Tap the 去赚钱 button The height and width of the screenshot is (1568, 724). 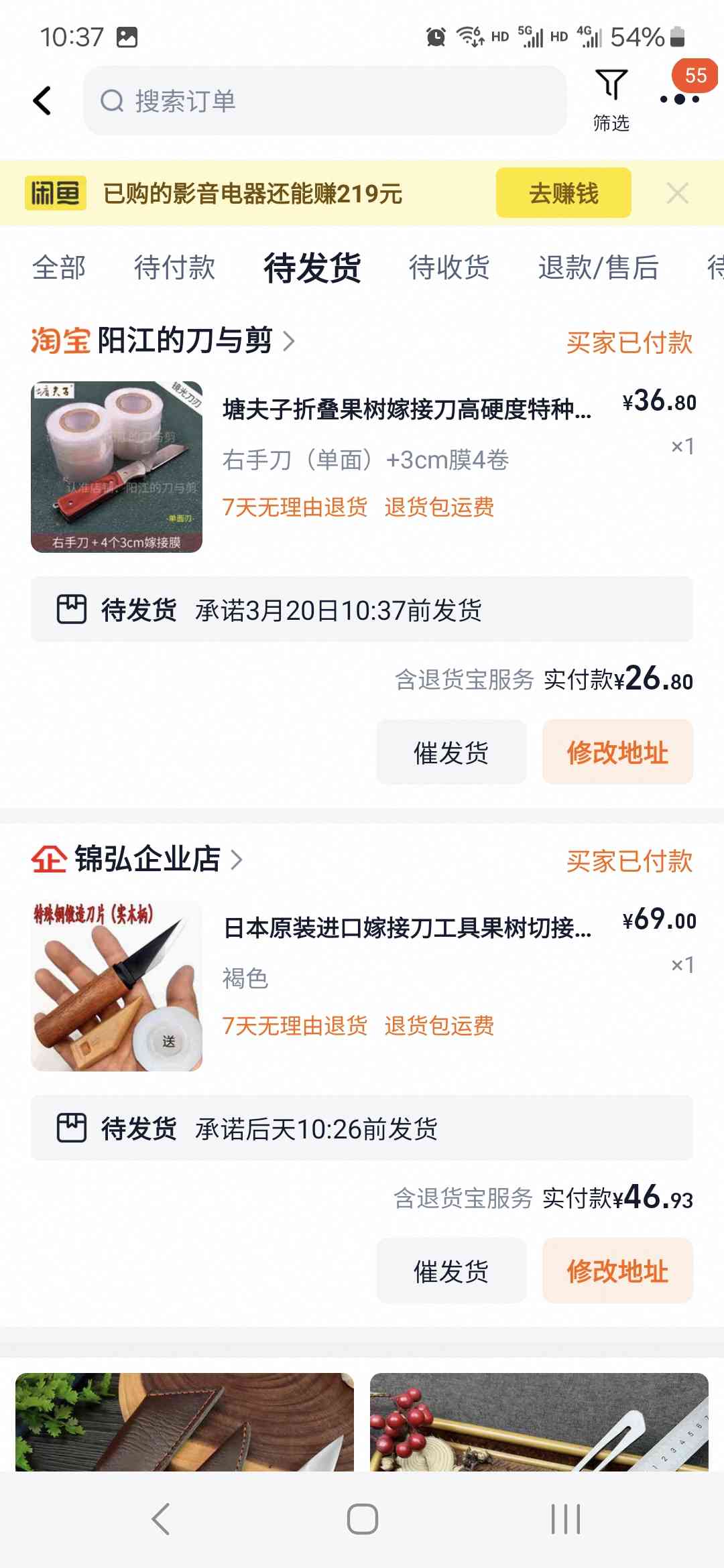coord(564,194)
